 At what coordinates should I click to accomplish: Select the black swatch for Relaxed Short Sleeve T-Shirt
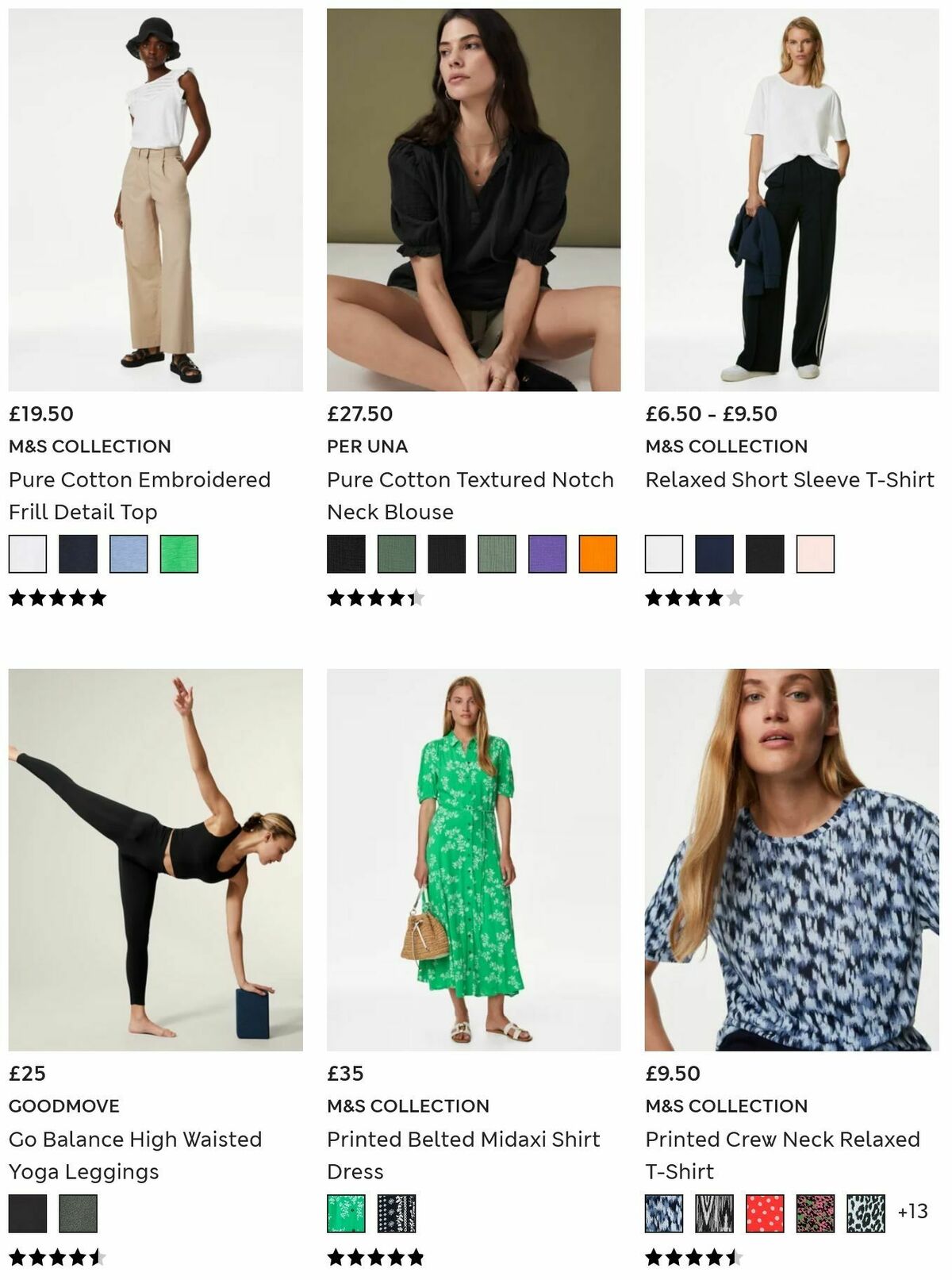tap(765, 555)
